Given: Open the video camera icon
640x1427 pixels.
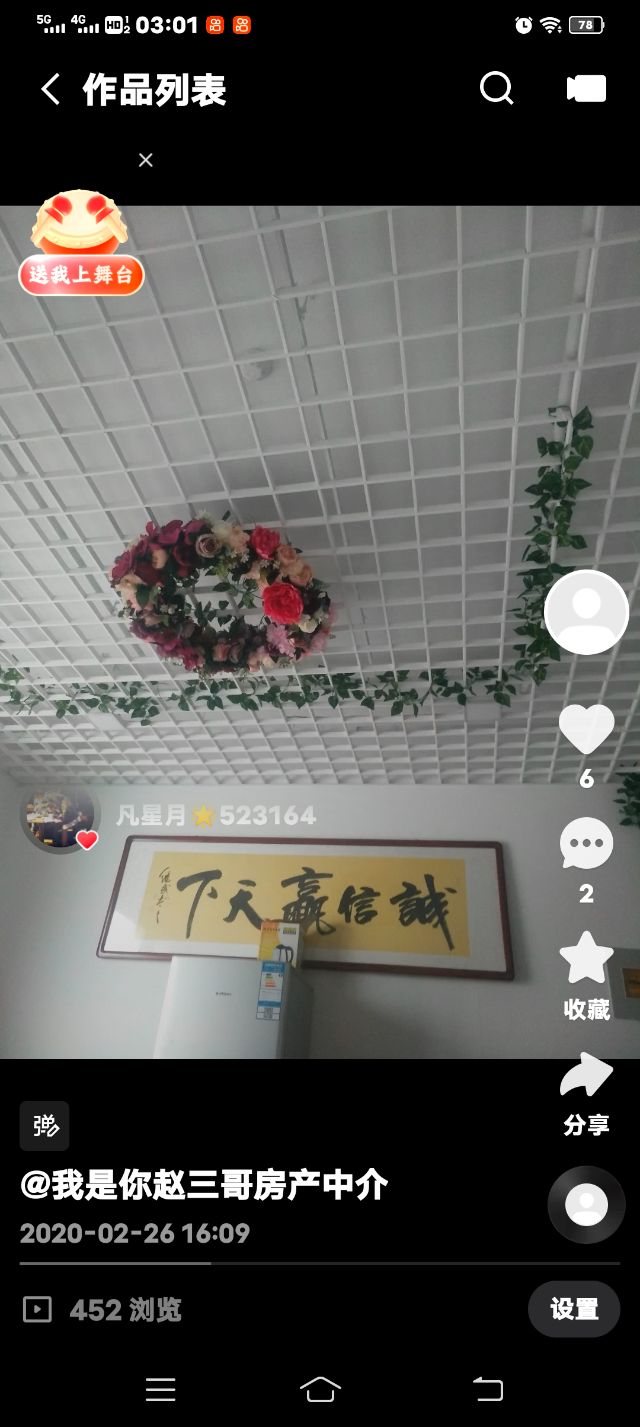Looking at the screenshot, I should [586, 89].
